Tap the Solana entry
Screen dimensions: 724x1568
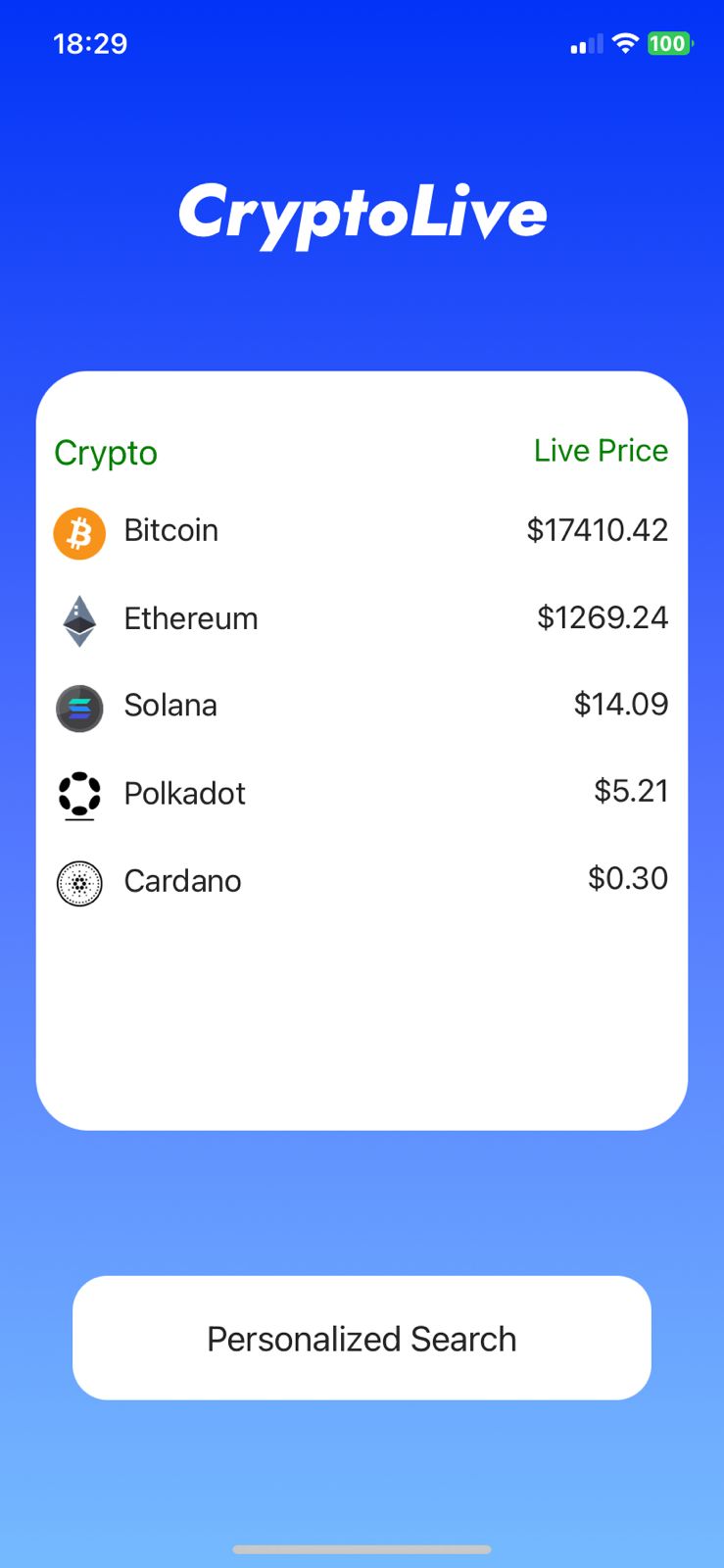point(361,706)
